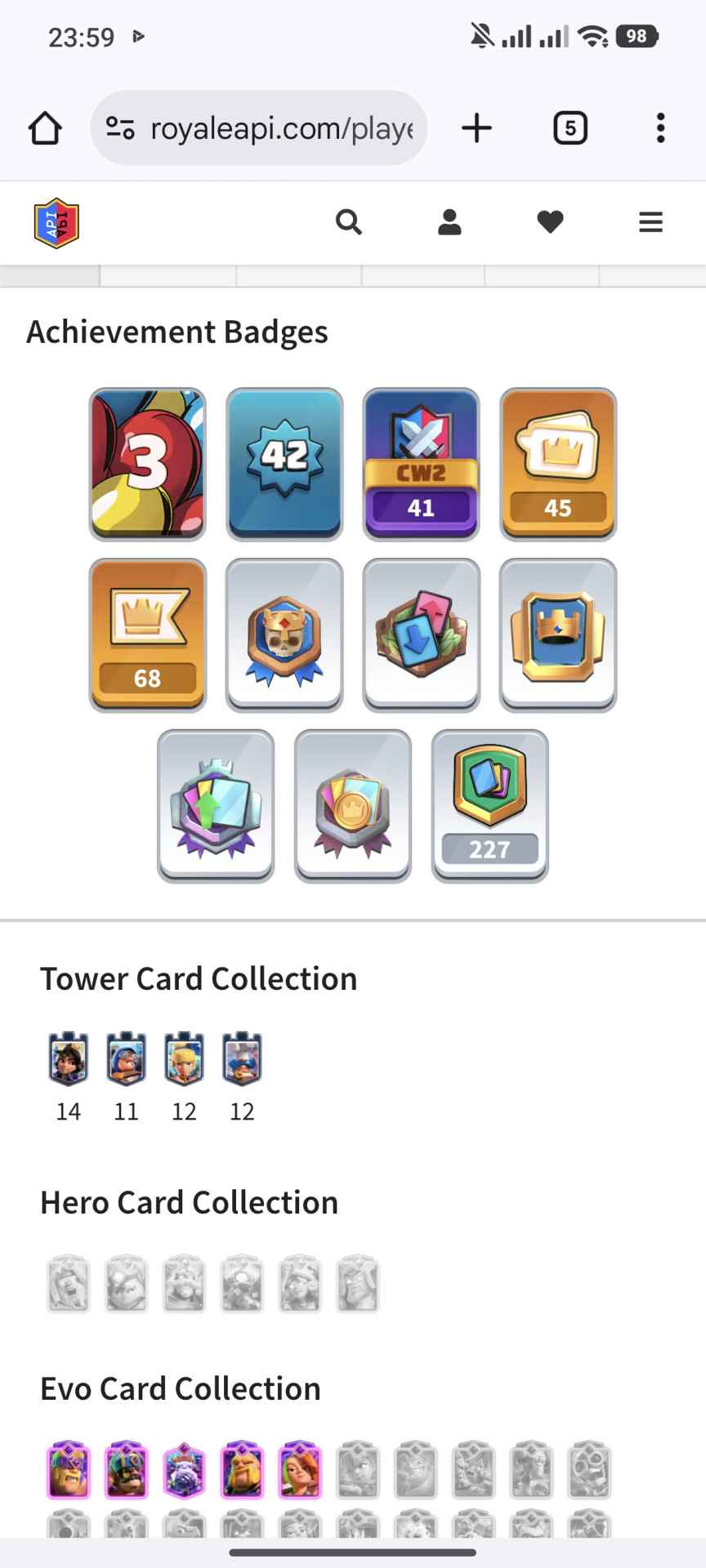Tap the tower card with level 11
The height and width of the screenshot is (1568, 706).
[x=127, y=1059]
